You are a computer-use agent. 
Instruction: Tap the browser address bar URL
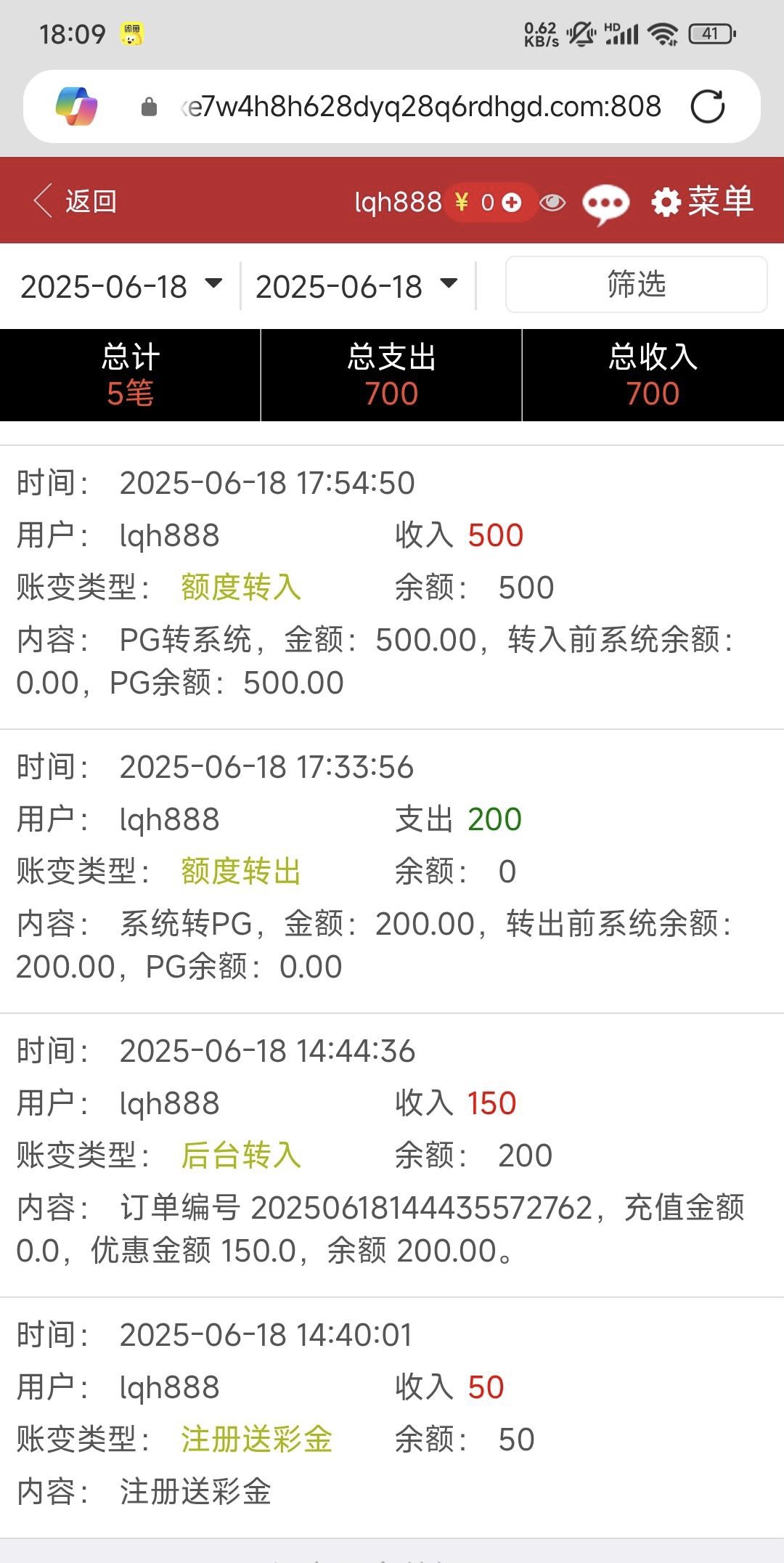pos(421,107)
